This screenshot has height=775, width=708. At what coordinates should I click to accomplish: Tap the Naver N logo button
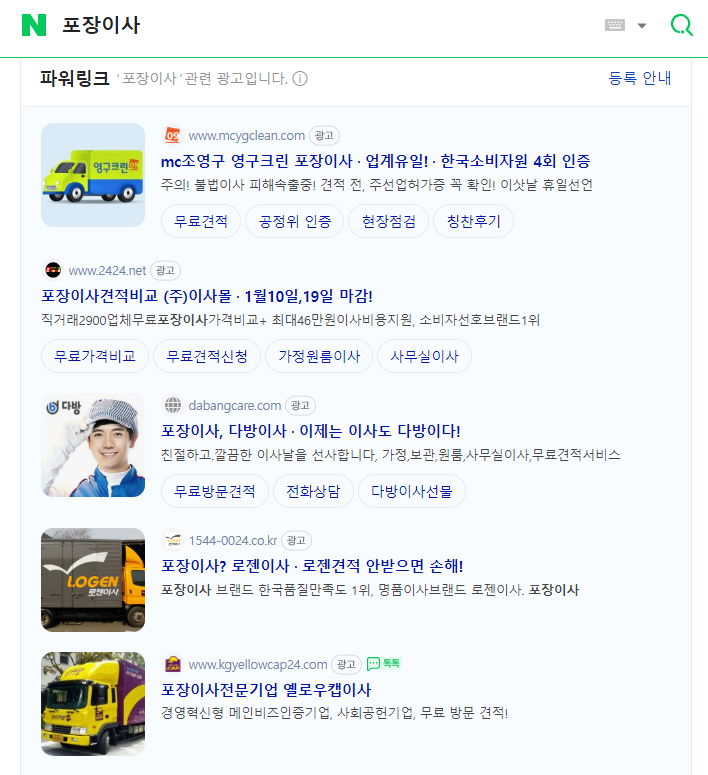coord(34,26)
